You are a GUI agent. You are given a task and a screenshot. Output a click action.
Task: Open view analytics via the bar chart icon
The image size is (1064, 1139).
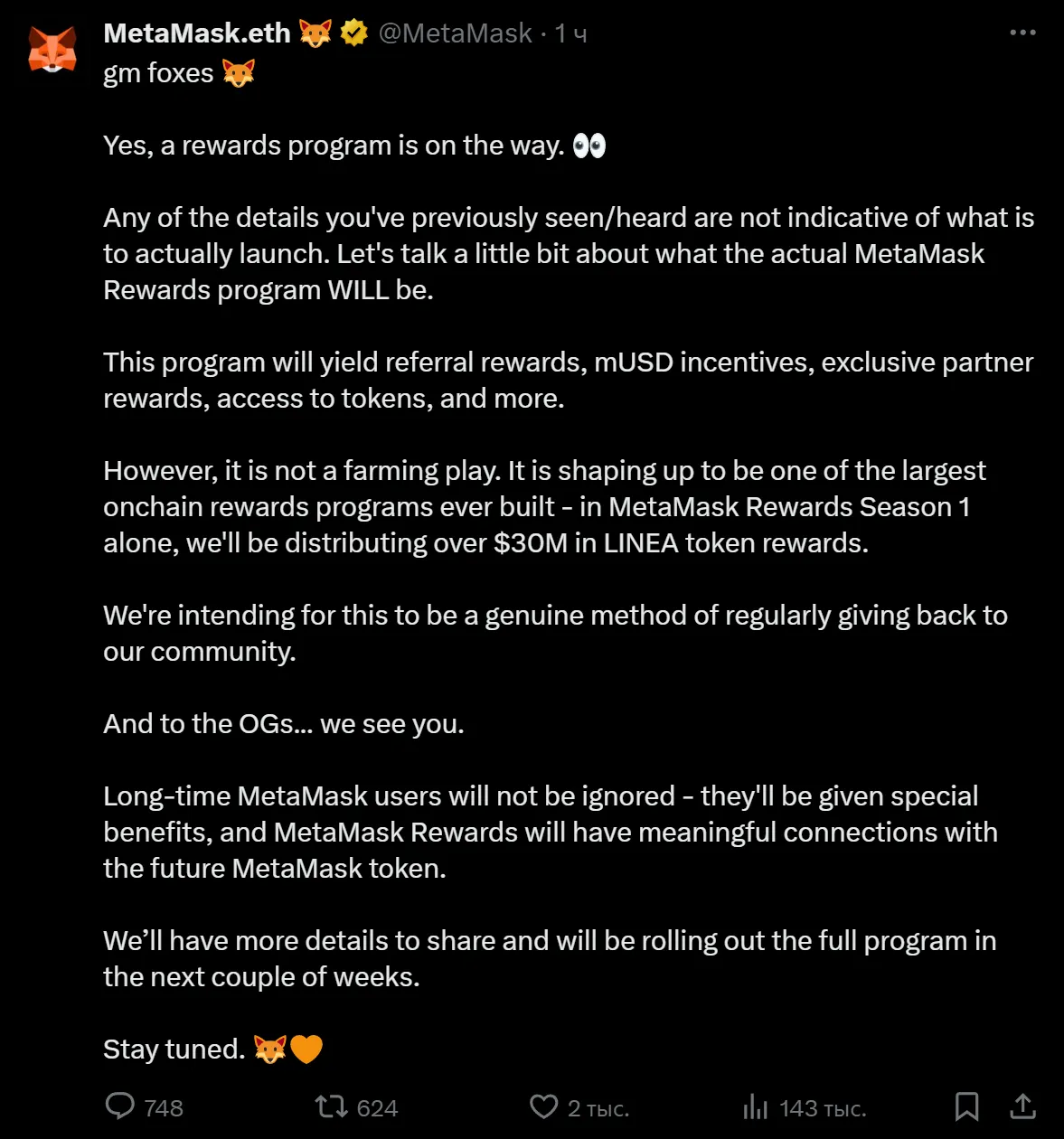[x=753, y=1106]
